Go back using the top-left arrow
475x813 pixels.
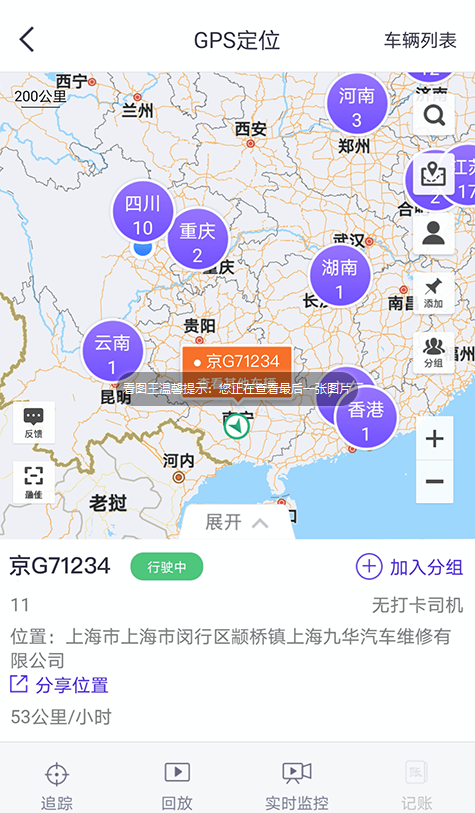pyautogui.click(x=27, y=40)
